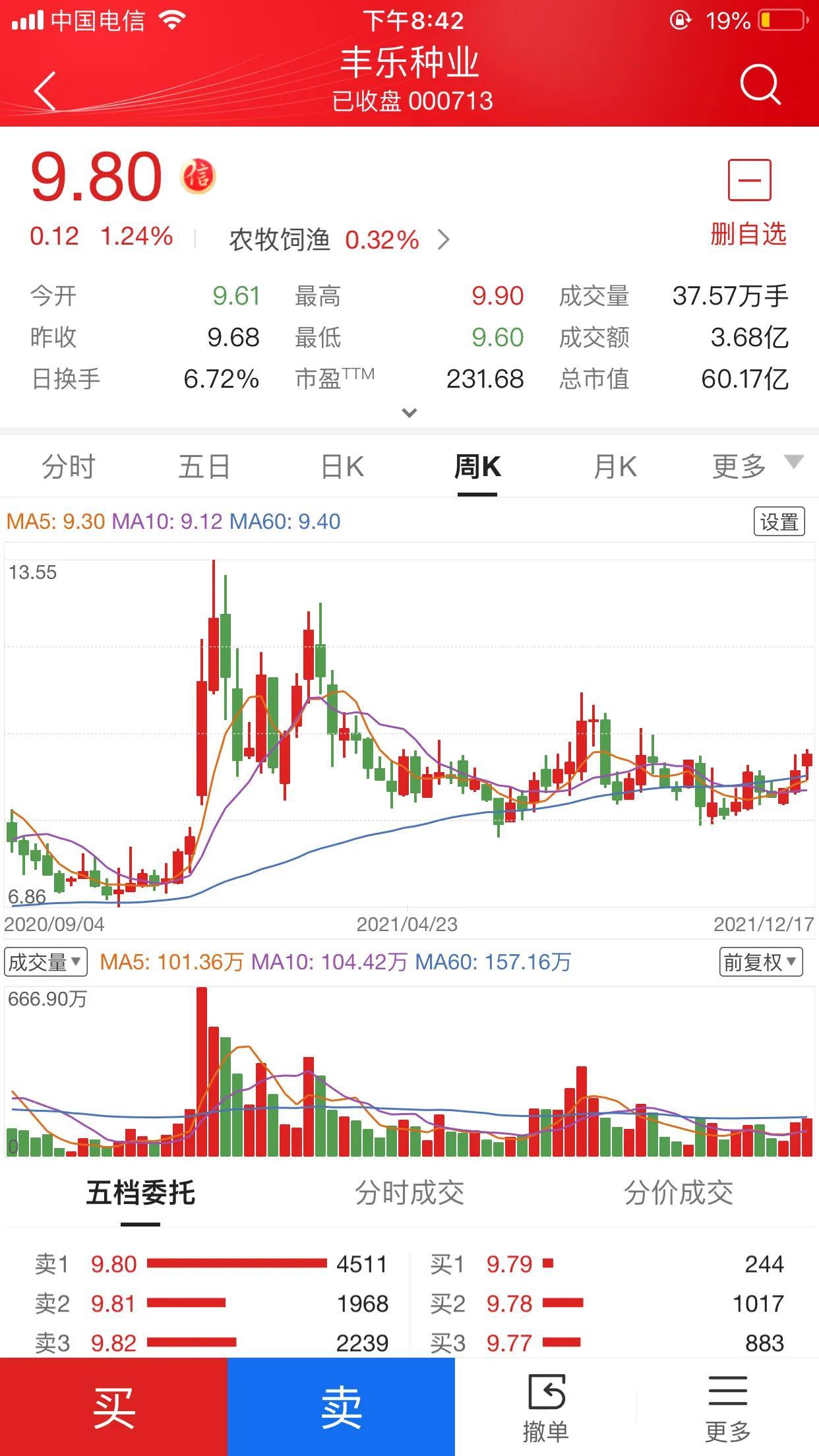Open the 成交量 indicator dropdown
This screenshot has width=819, height=1456.
(45, 962)
